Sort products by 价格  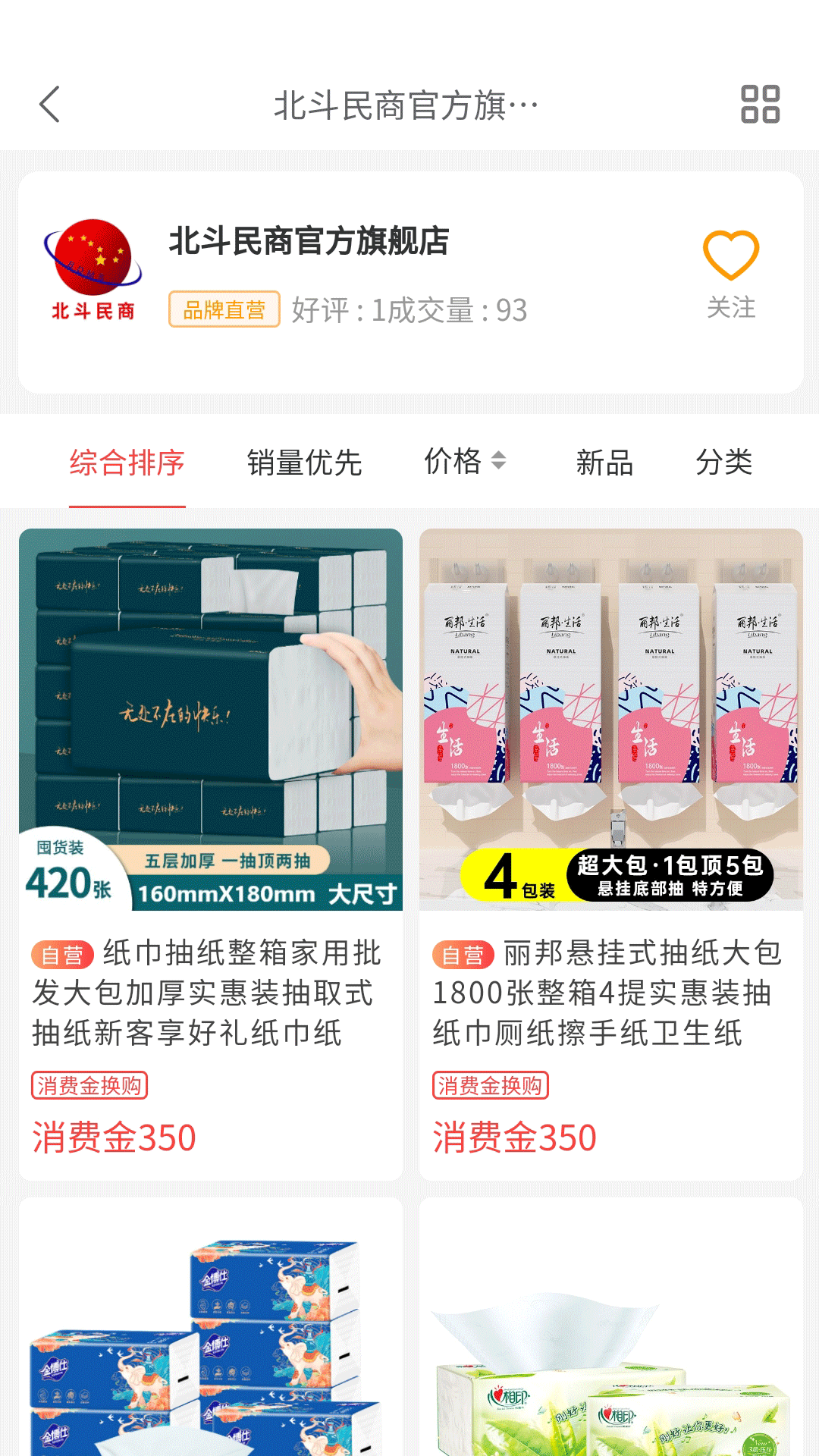point(464,461)
